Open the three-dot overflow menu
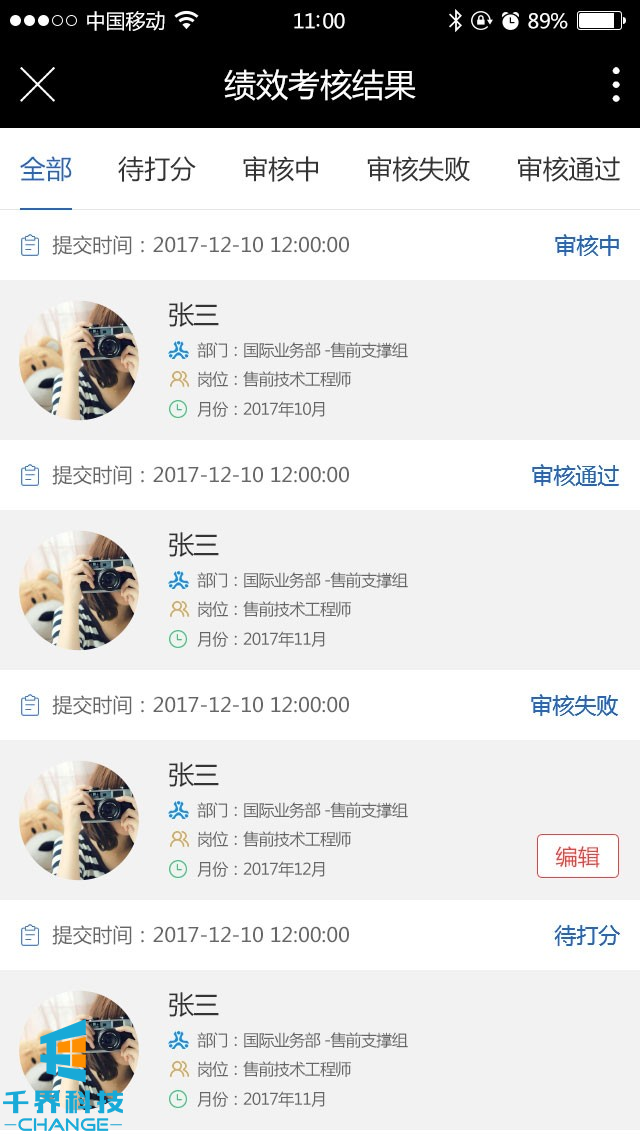 point(615,85)
